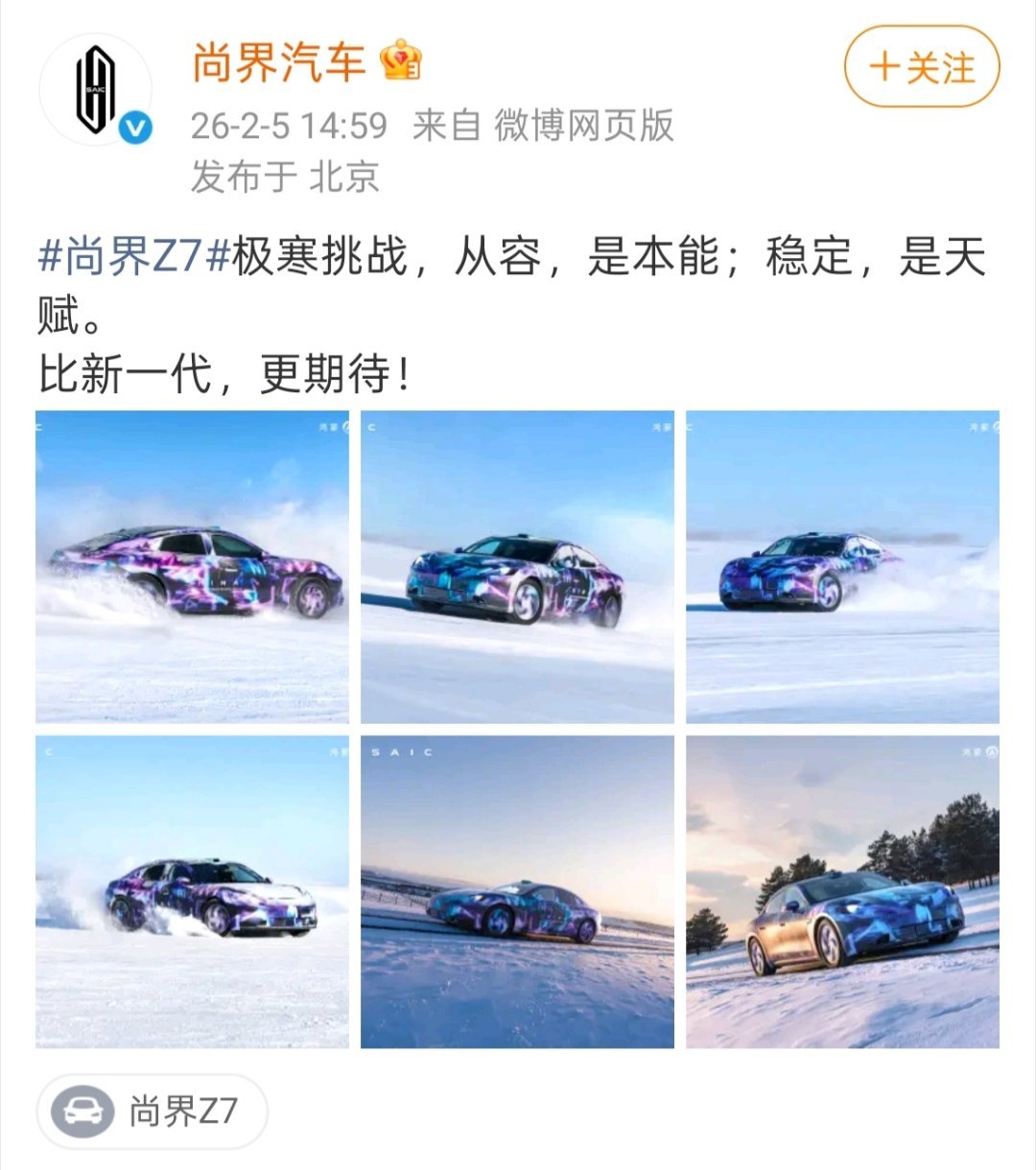Open the third image with rear snow spray
The height and width of the screenshot is (1170, 1036).
coord(844,566)
